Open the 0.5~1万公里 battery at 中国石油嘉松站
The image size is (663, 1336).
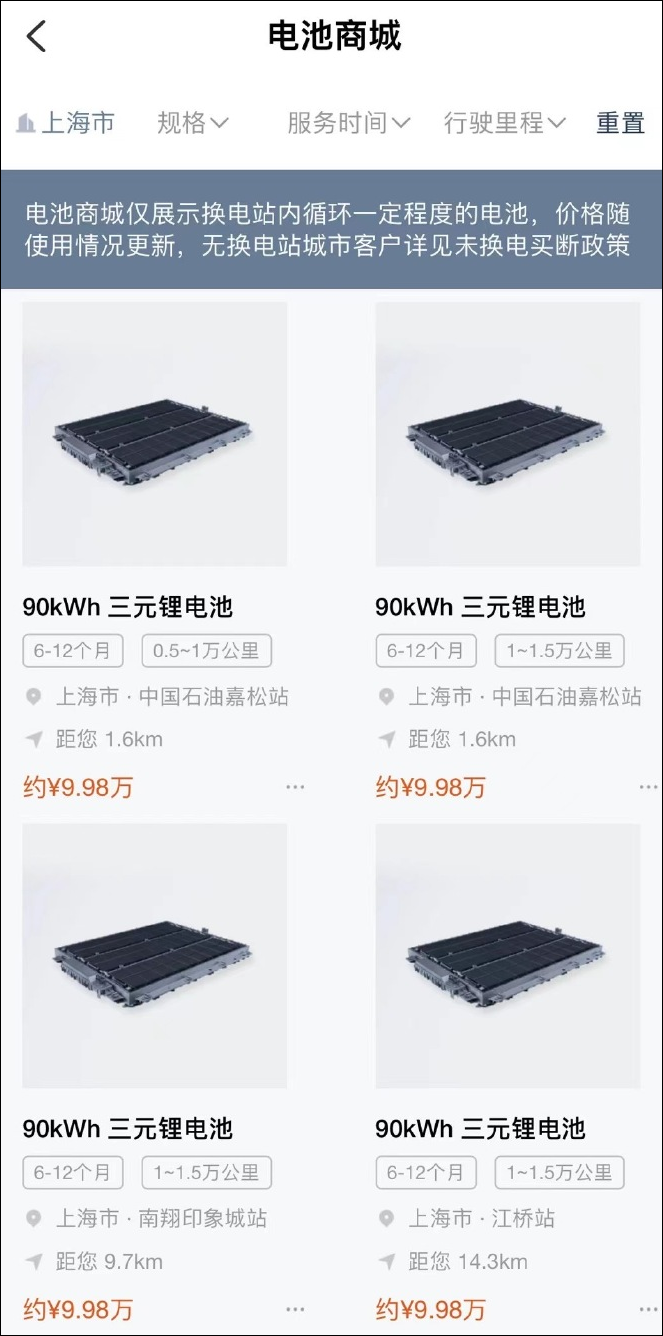click(155, 434)
